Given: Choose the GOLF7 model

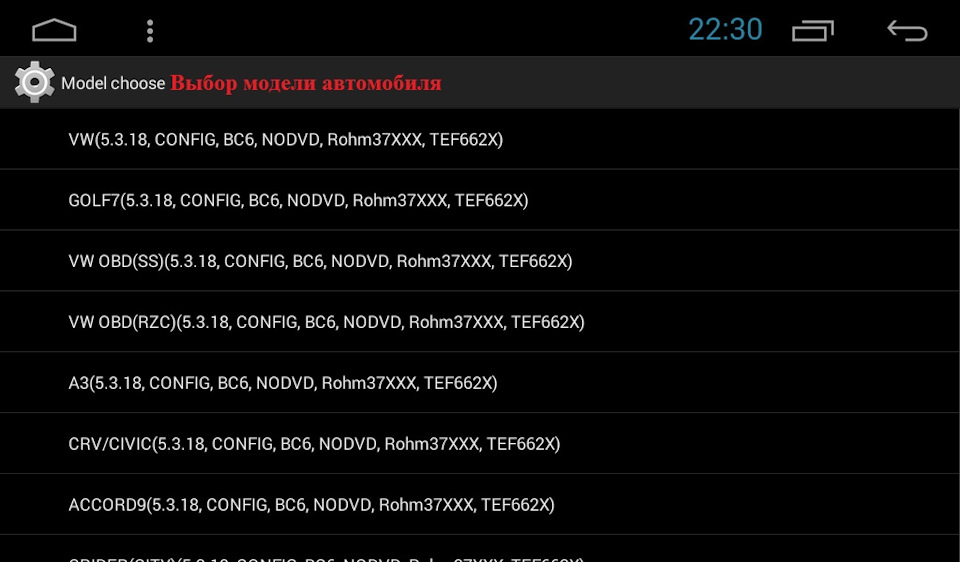Looking at the screenshot, I should [298, 200].
